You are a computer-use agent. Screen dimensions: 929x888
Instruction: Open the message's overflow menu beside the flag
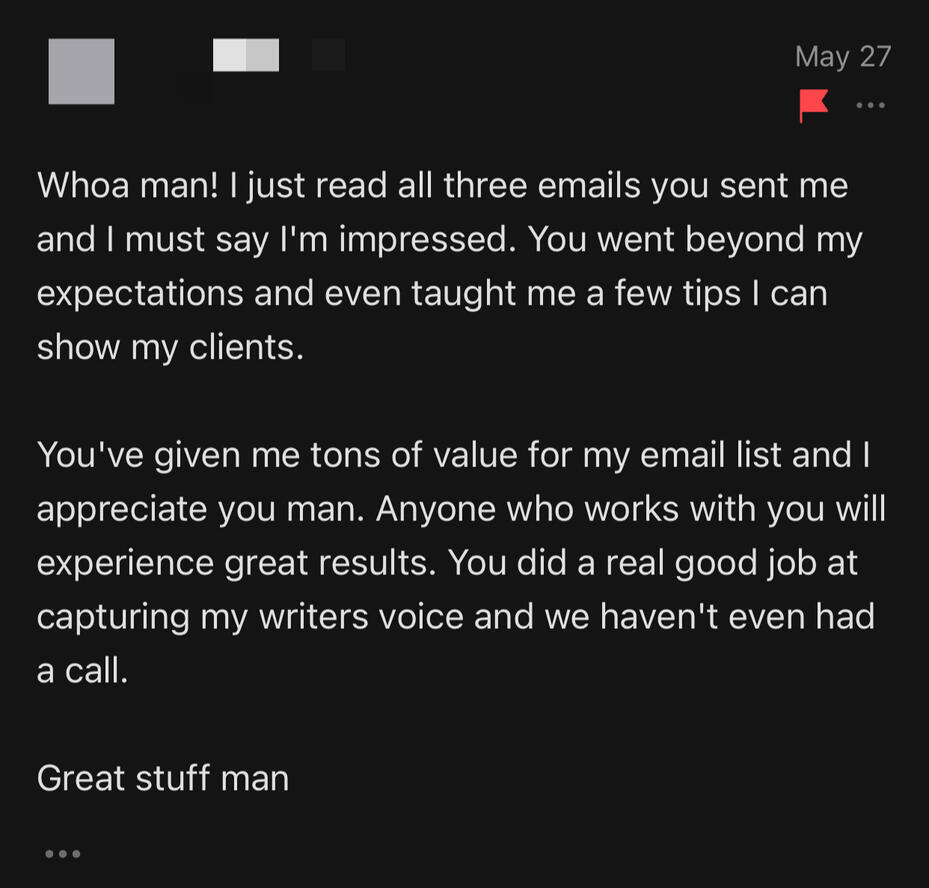point(870,104)
